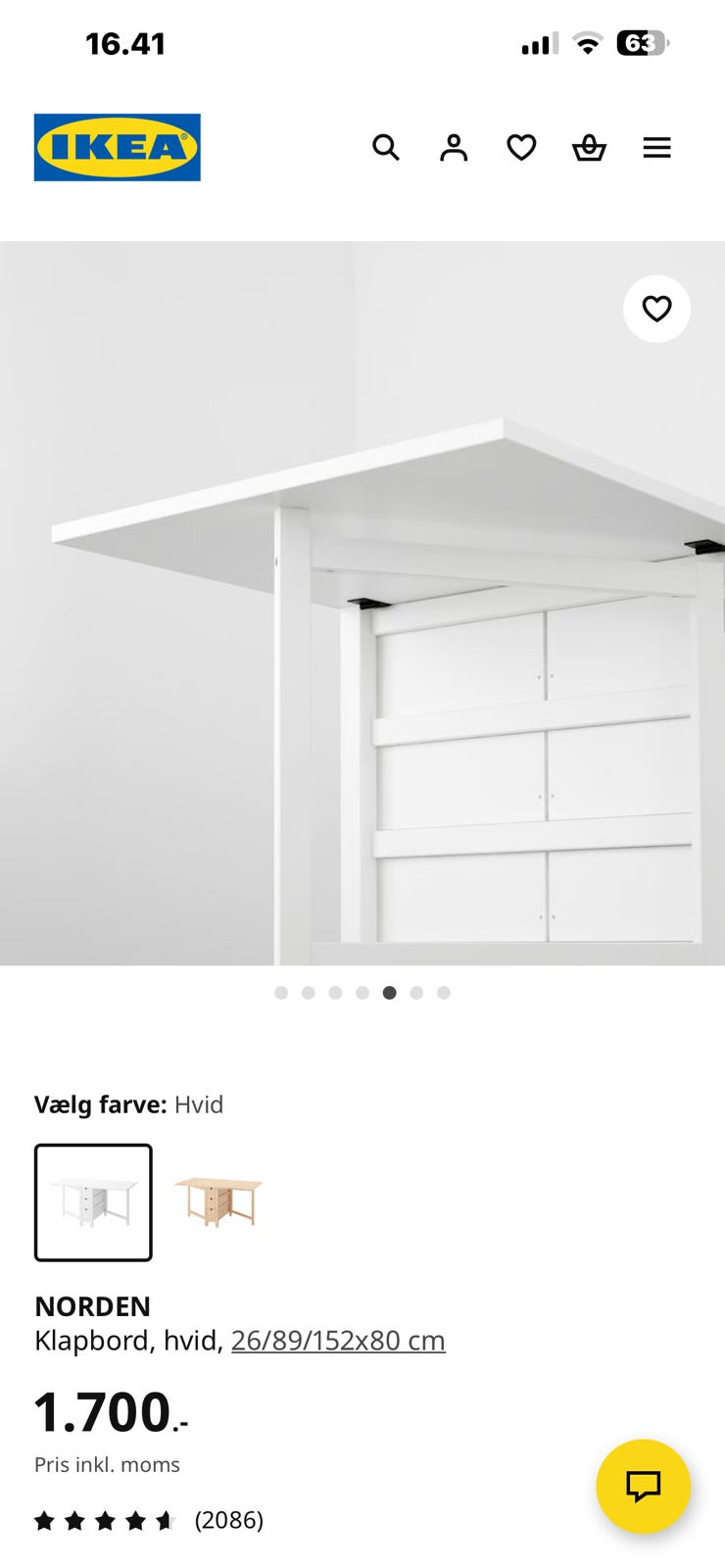Go to the third carousel dot
Viewport: 725px width, 1568px height.
336,992
